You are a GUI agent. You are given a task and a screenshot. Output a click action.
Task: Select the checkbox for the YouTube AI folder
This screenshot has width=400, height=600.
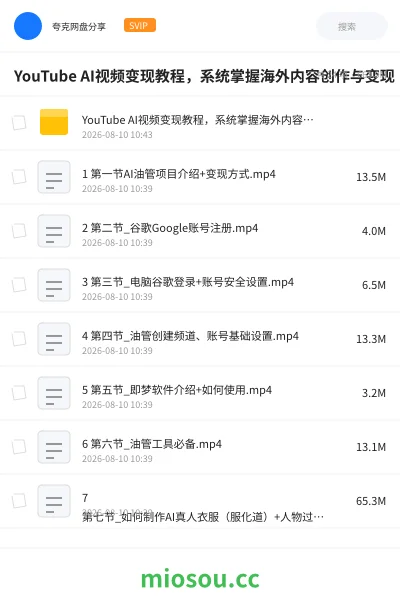[19, 122]
